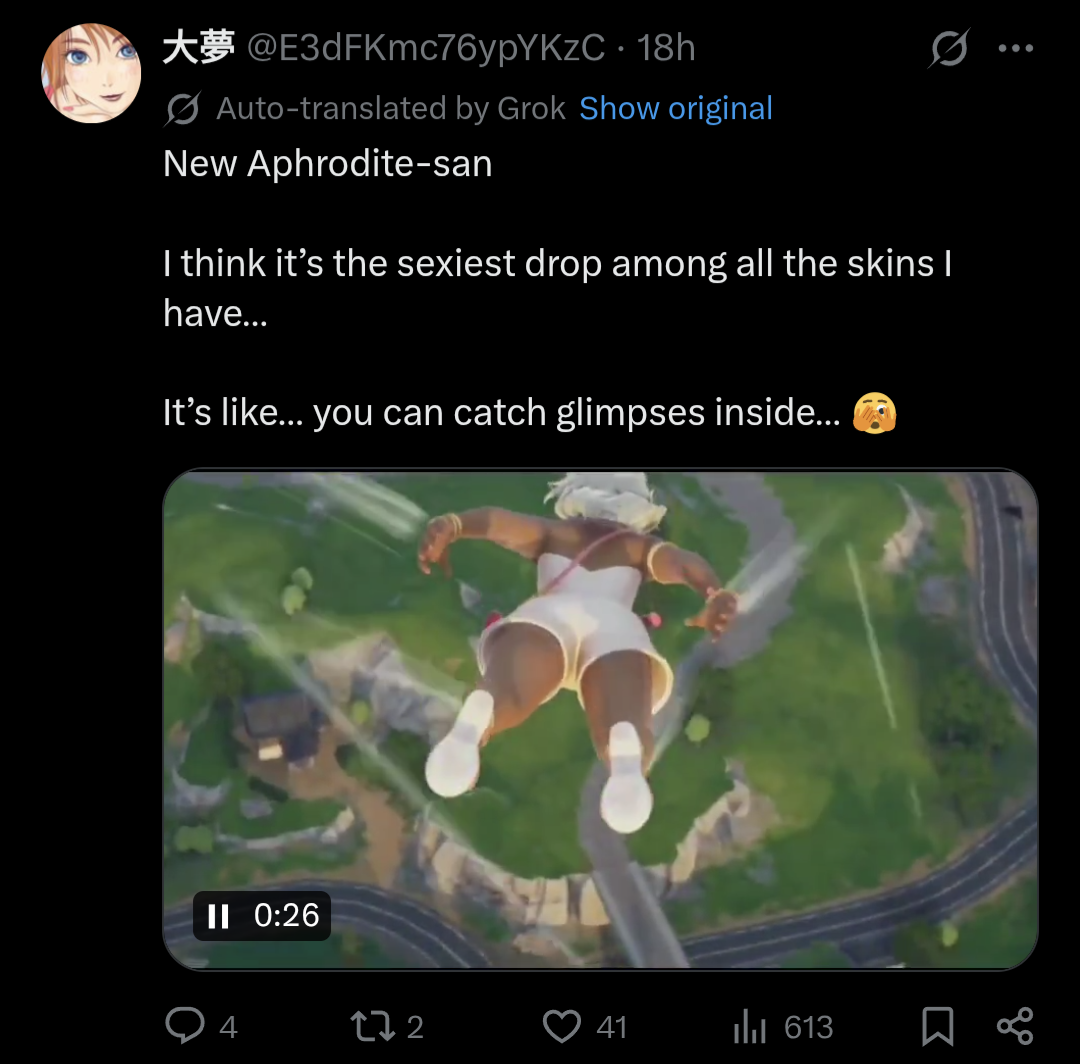Repost this tweet
This screenshot has width=1080, height=1064.
372,1025
